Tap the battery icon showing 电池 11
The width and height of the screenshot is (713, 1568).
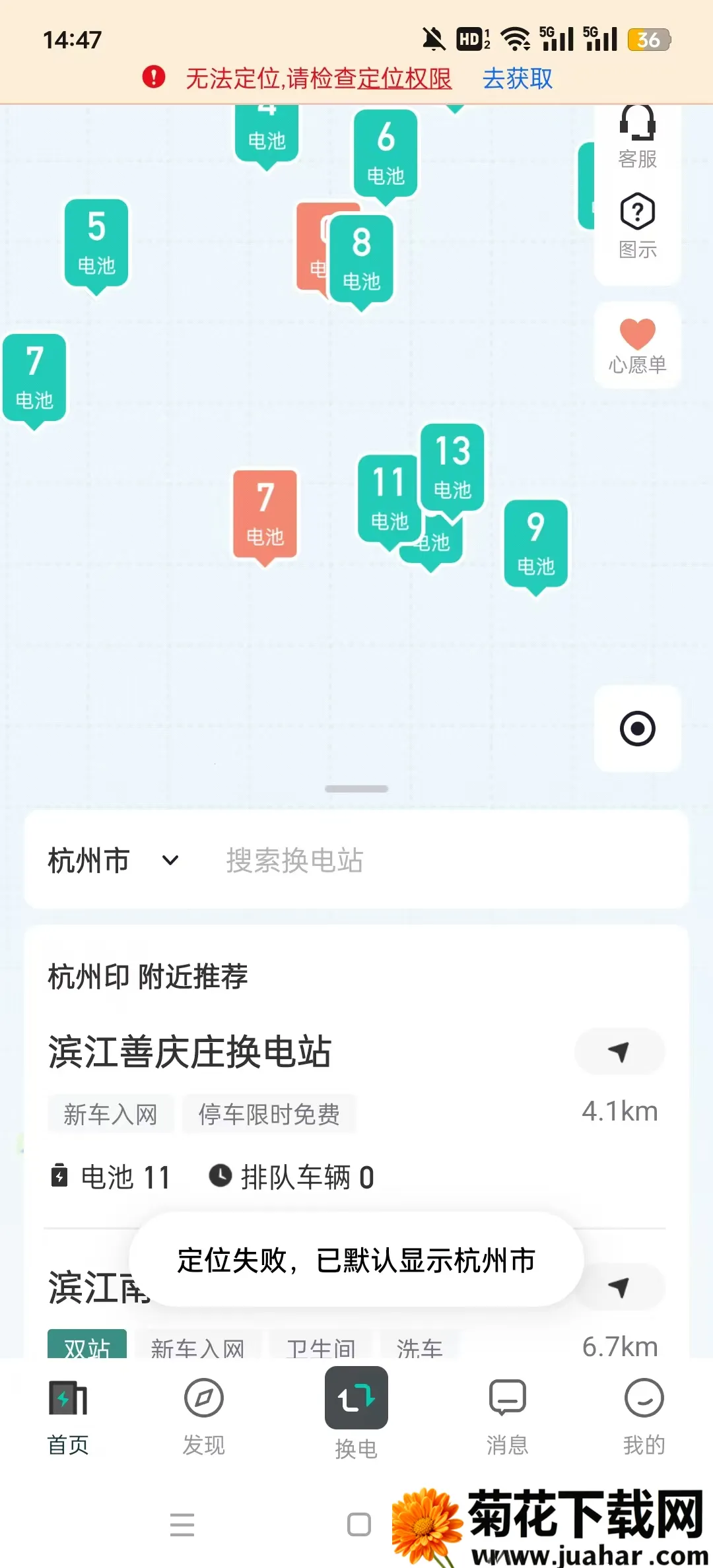pos(60,1175)
